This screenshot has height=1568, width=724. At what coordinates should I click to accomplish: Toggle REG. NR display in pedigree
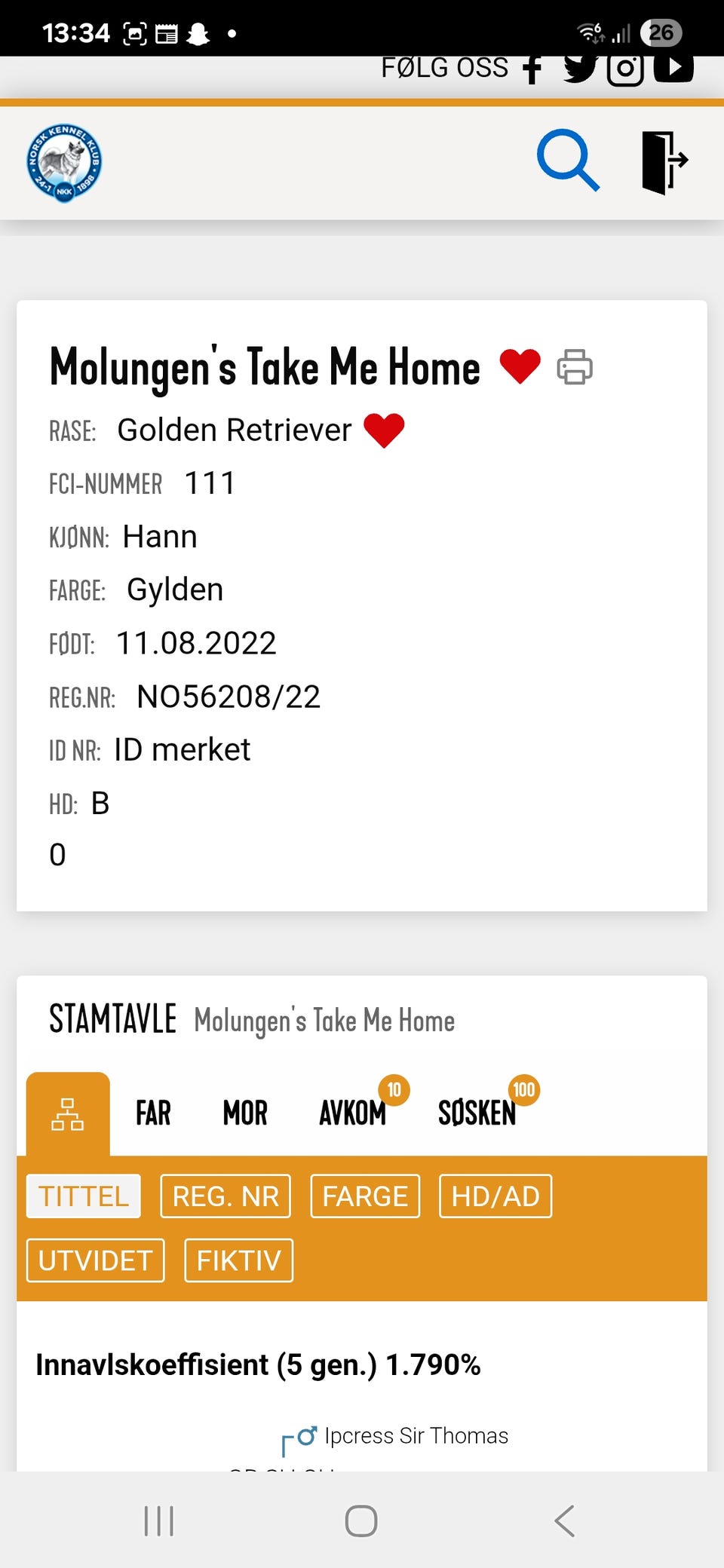tap(224, 1196)
